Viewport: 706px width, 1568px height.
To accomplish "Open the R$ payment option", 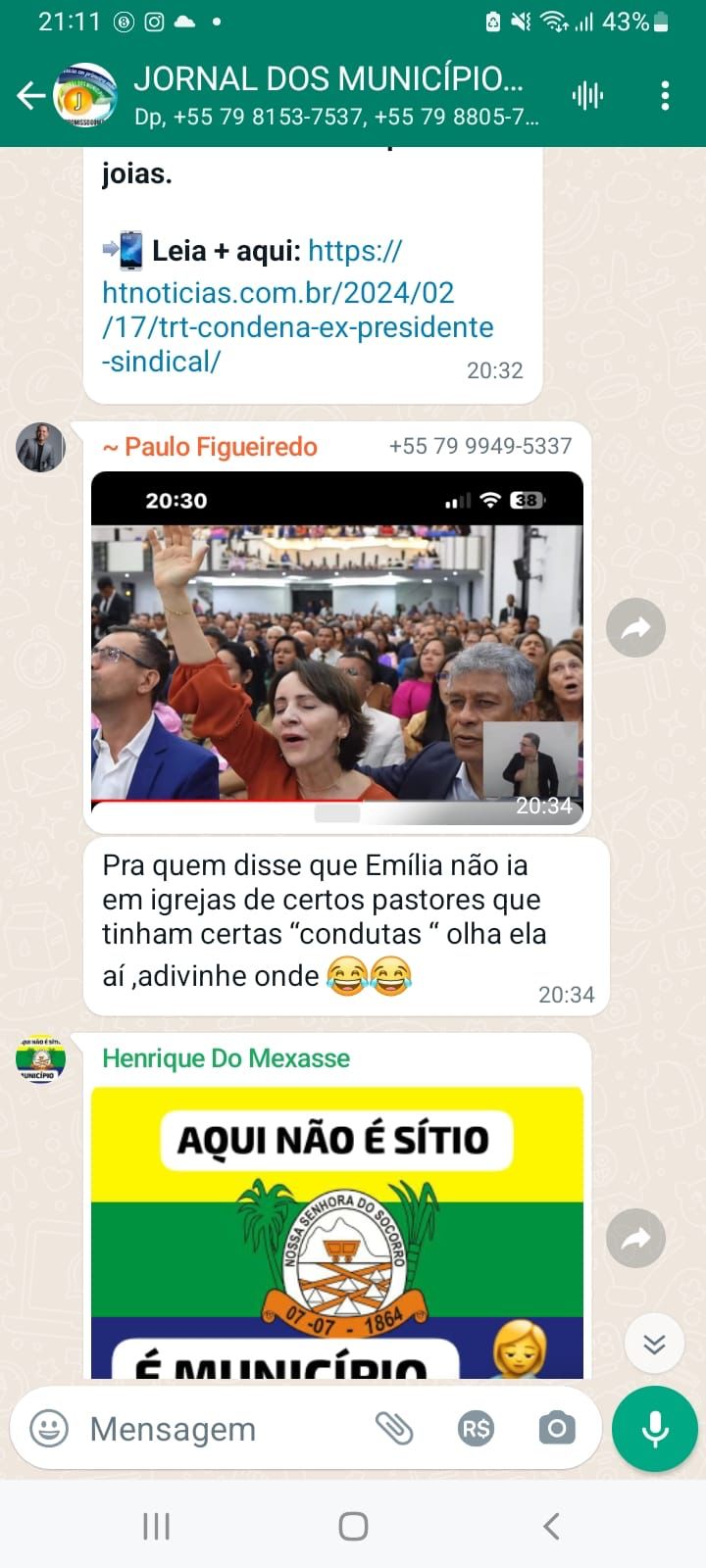I will [x=476, y=1429].
